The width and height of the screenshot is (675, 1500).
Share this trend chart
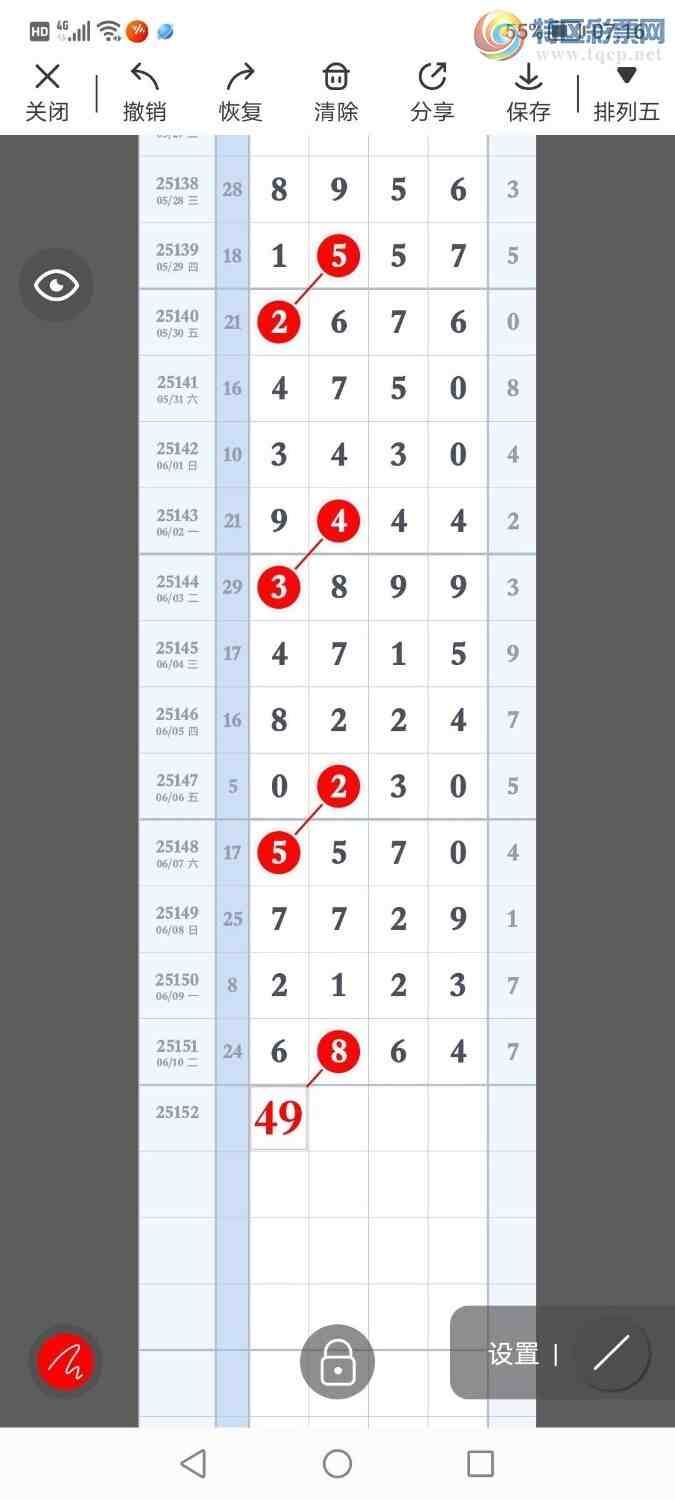[432, 92]
